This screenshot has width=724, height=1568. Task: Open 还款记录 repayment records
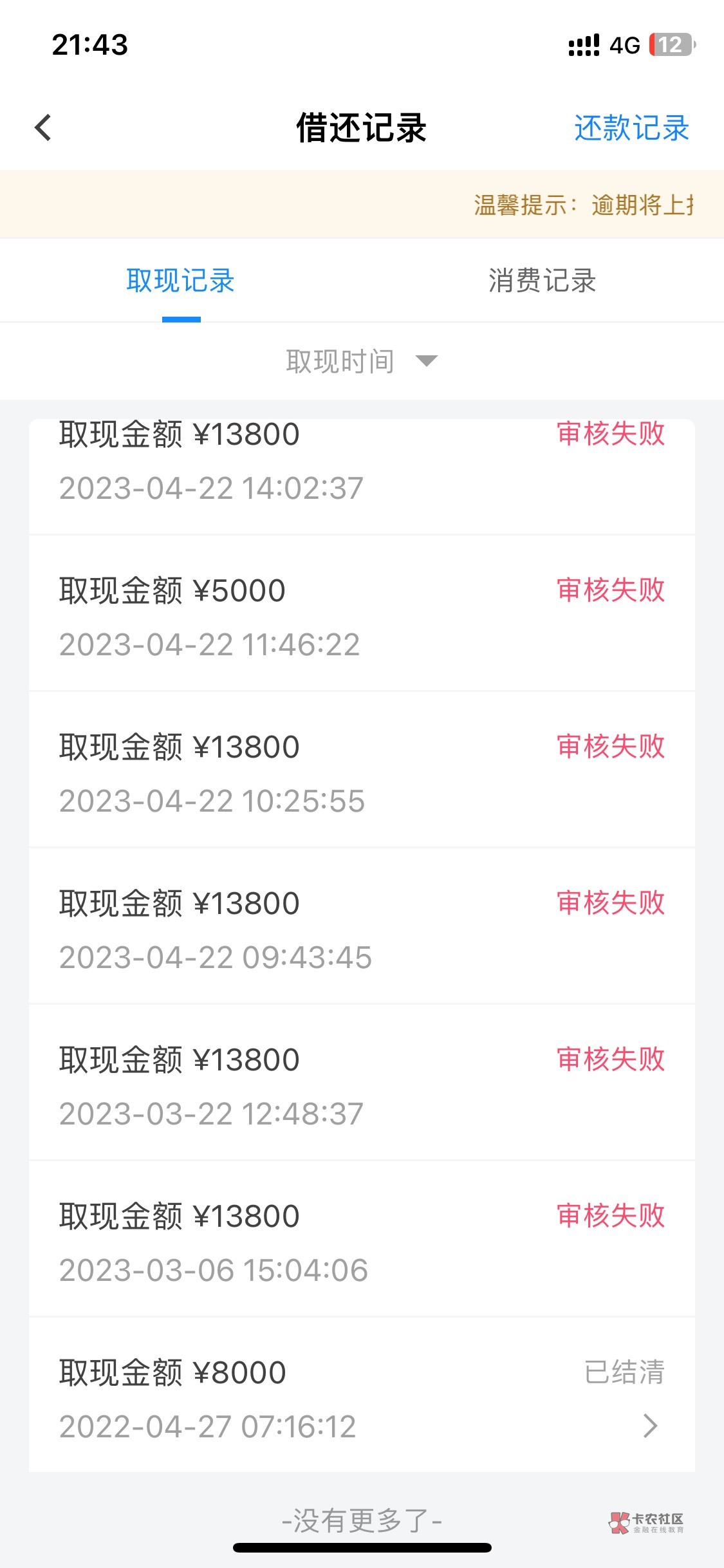[631, 128]
